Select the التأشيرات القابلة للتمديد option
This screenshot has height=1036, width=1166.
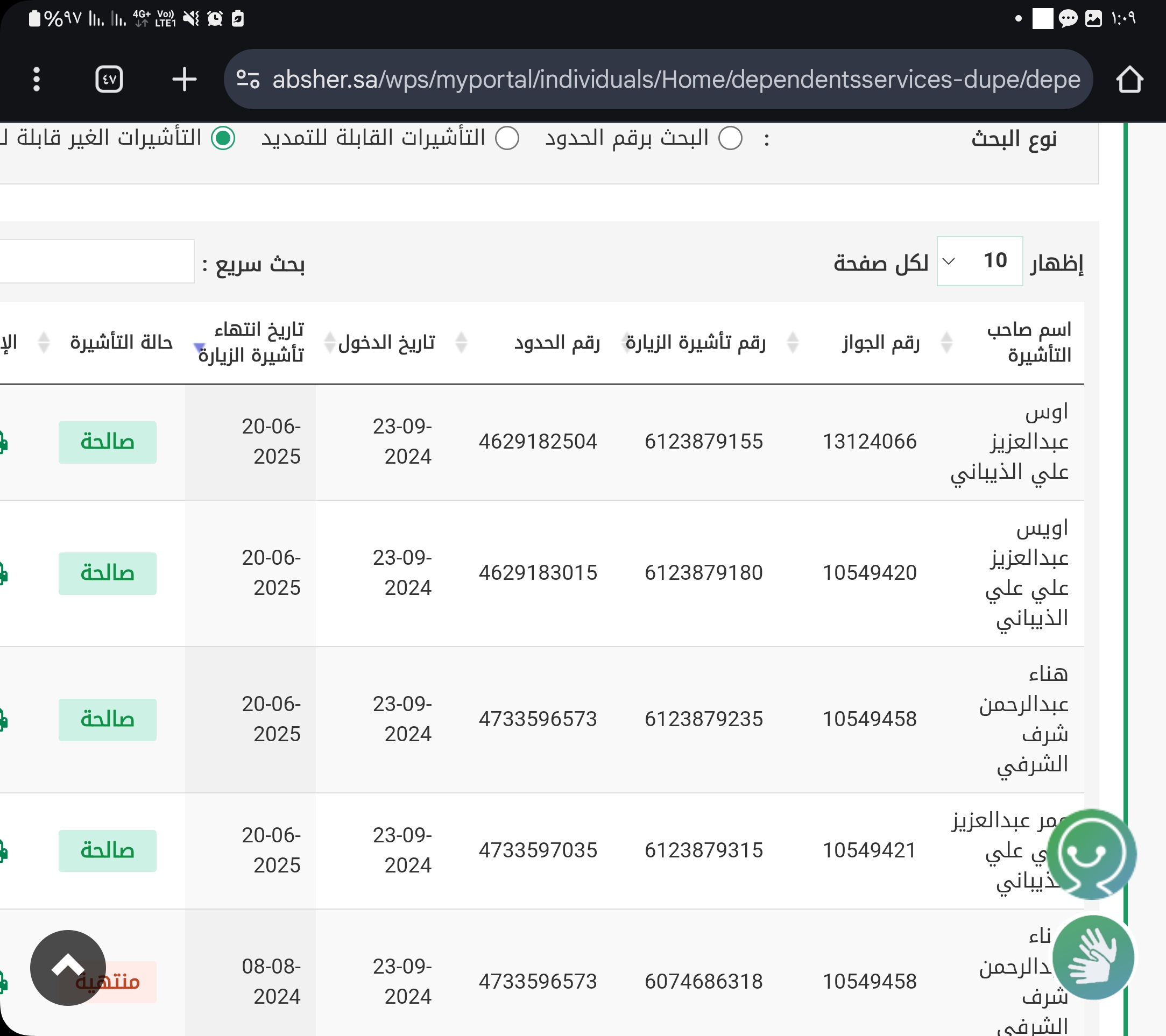click(507, 139)
